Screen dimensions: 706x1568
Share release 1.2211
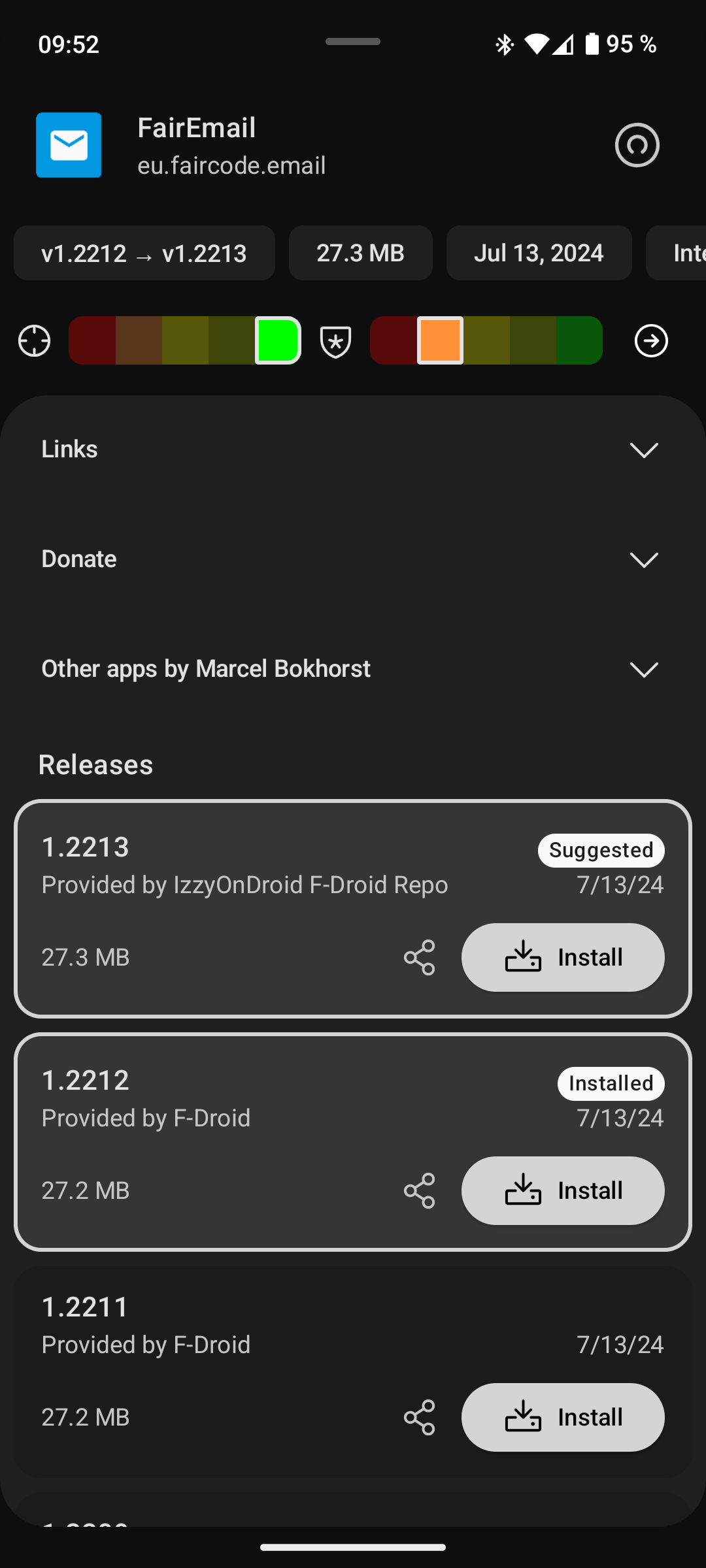tap(420, 1418)
